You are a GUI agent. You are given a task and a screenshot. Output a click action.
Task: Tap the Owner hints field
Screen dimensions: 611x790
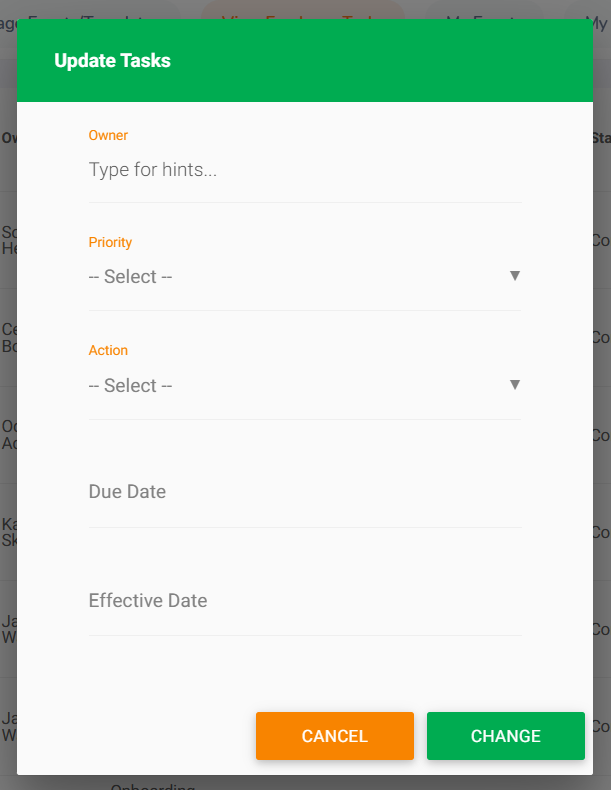click(x=304, y=170)
